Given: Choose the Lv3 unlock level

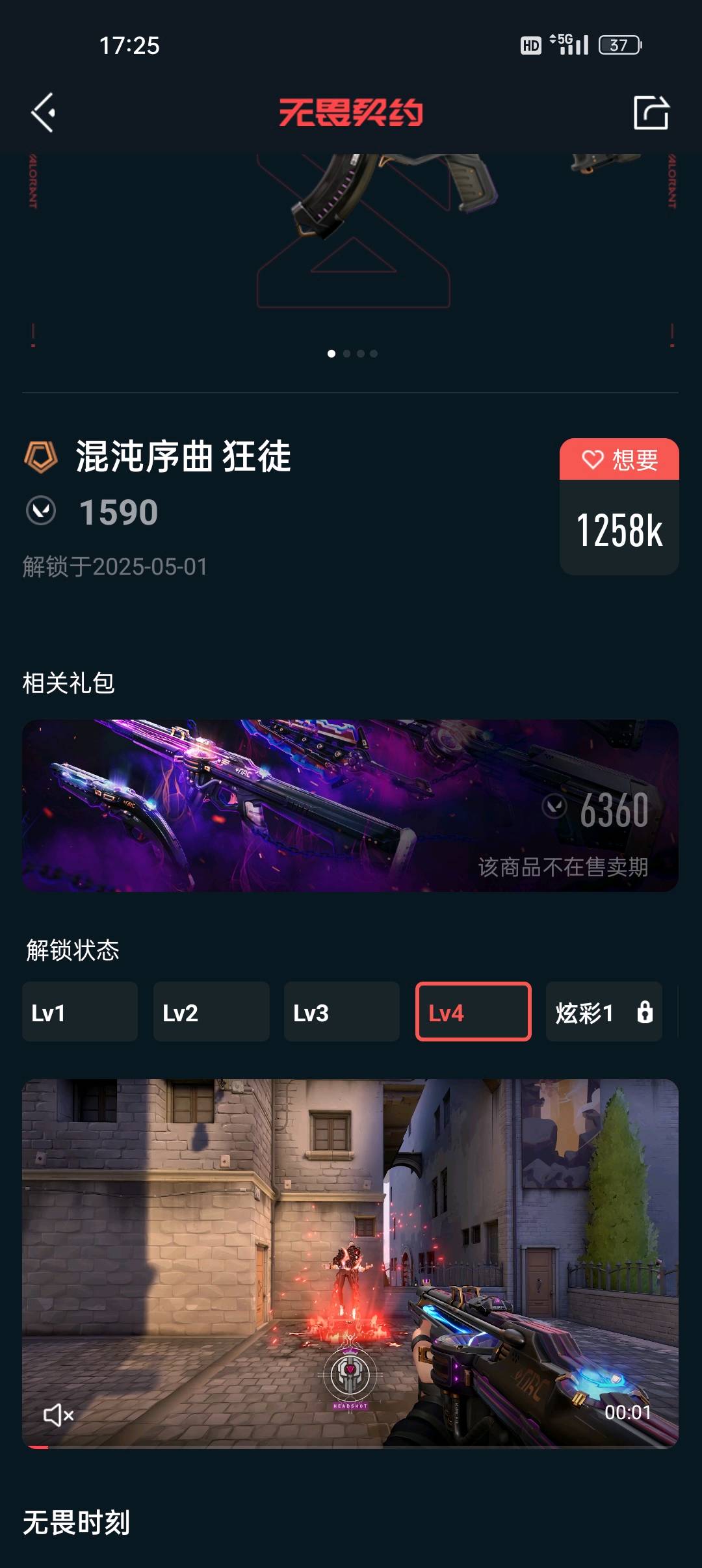Looking at the screenshot, I should (x=342, y=1012).
